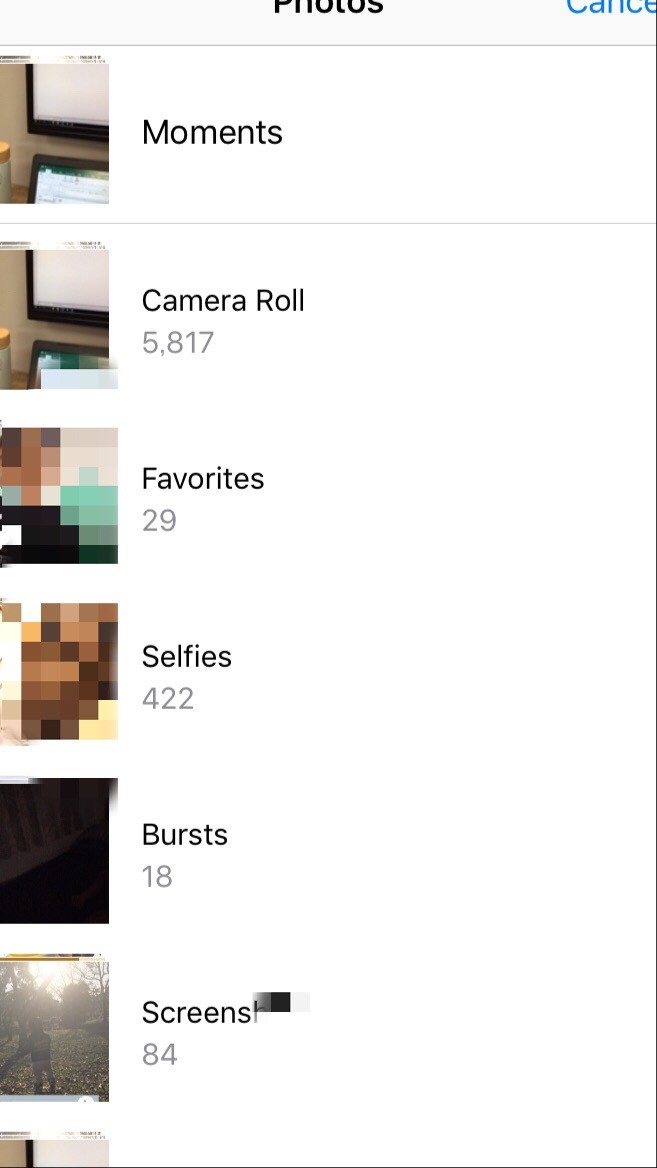Open the Camera Roll album
Screen dimensions: 657x1168
point(222,320)
